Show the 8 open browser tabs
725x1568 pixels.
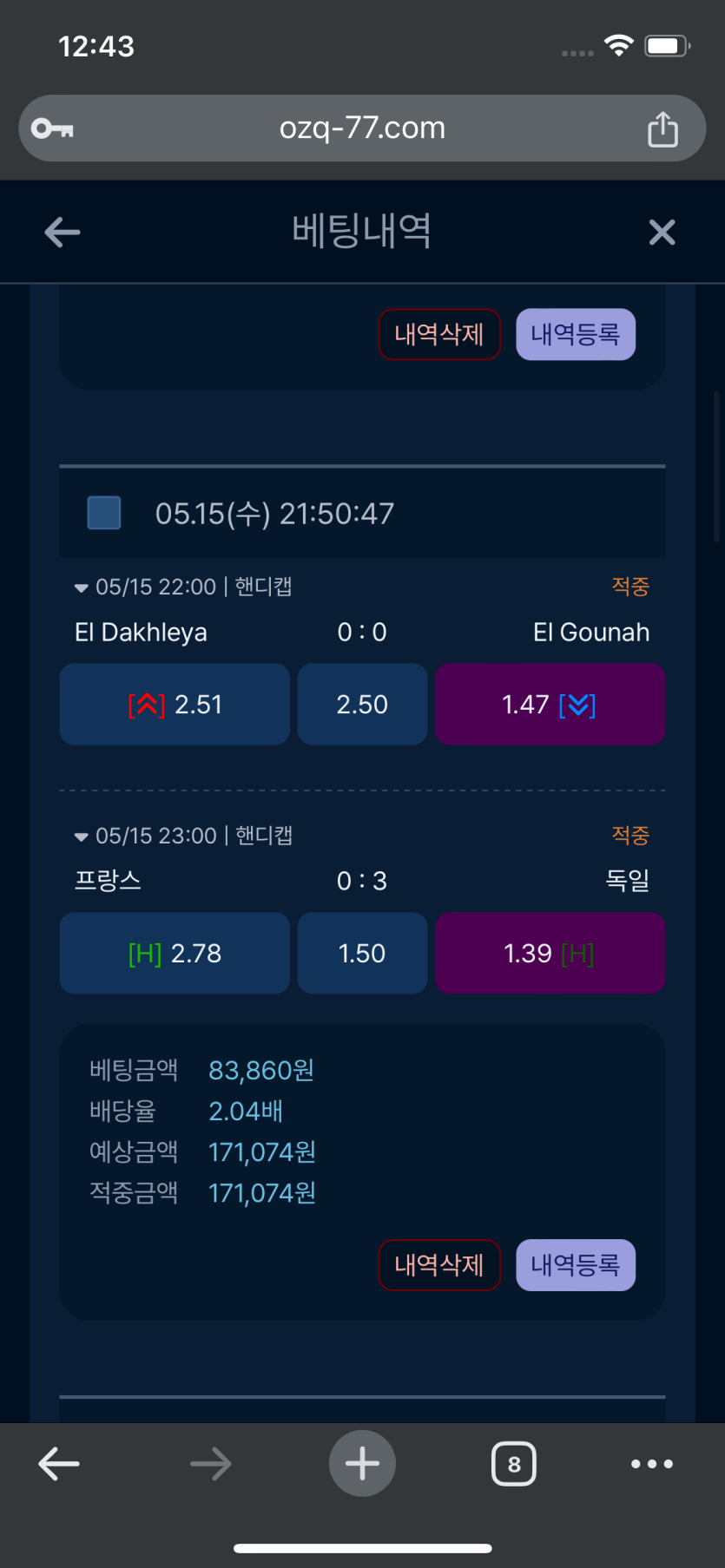coord(514,1464)
